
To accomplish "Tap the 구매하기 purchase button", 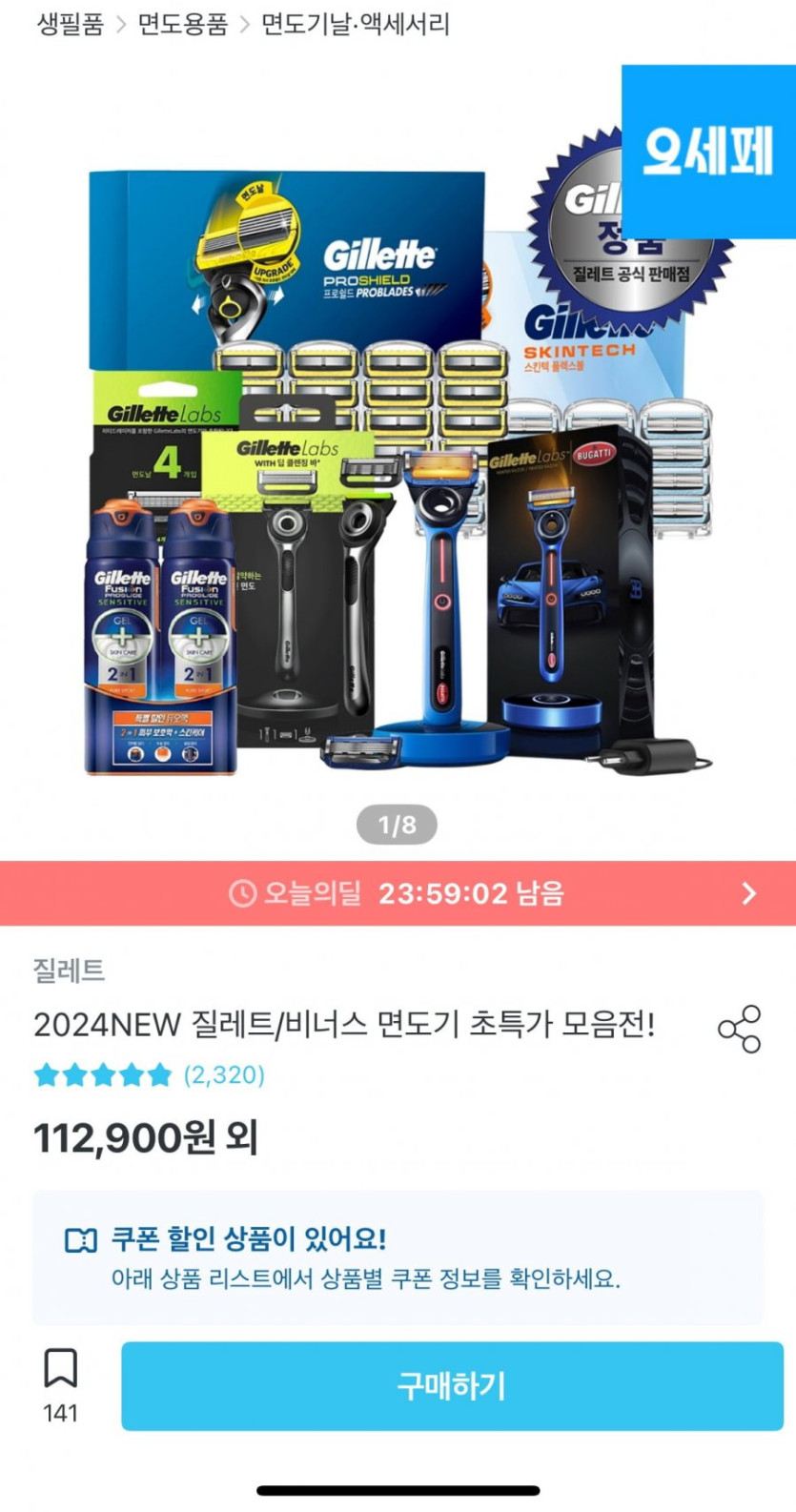I will pyautogui.click(x=452, y=1386).
